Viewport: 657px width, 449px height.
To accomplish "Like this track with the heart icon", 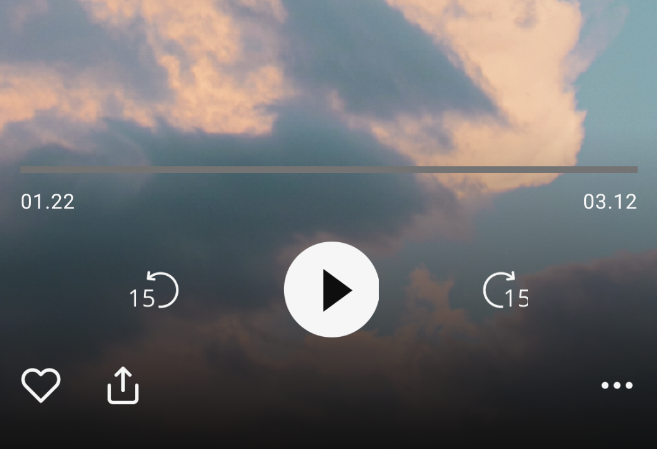I will point(41,385).
